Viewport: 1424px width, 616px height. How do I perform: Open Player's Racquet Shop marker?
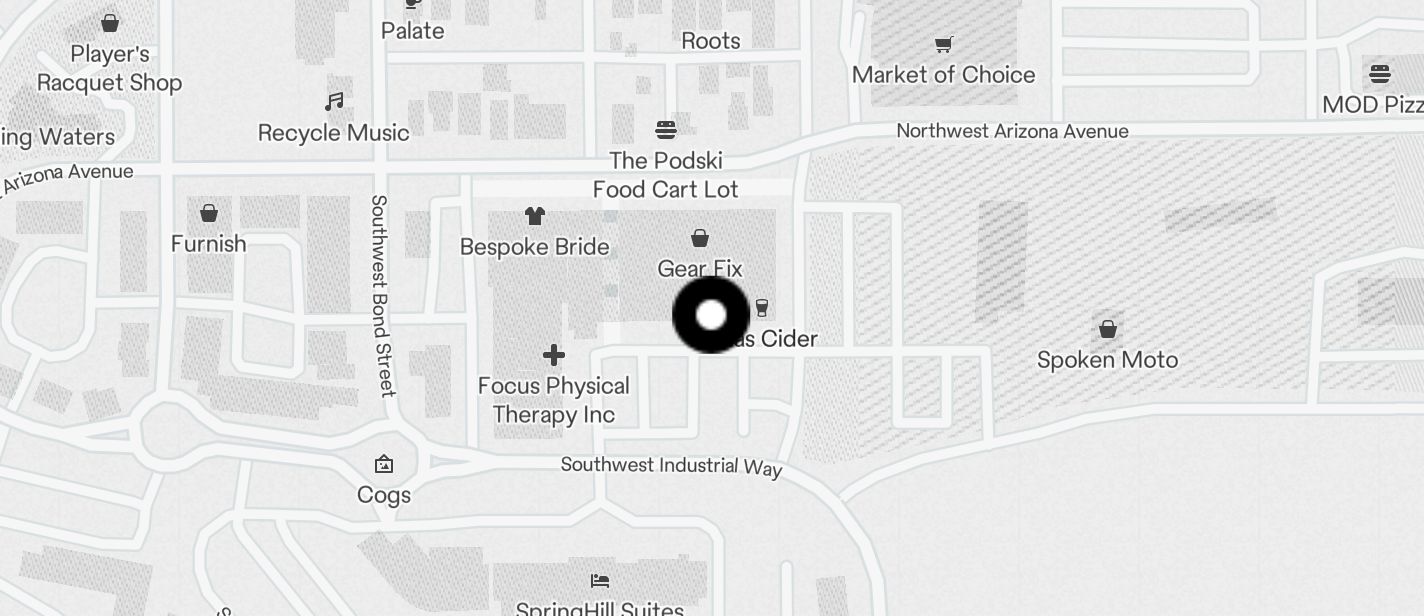[110, 23]
